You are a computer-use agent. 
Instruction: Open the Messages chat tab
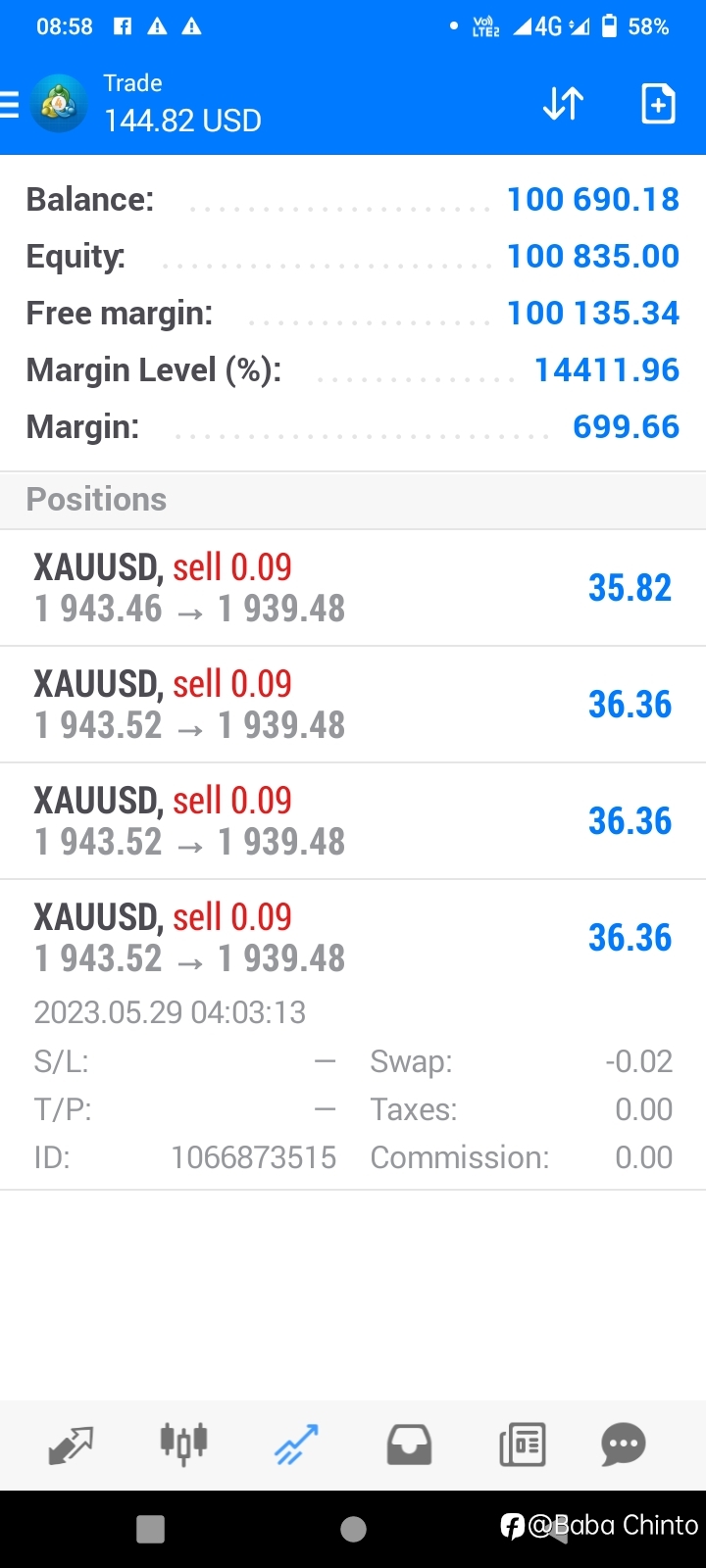(624, 1445)
